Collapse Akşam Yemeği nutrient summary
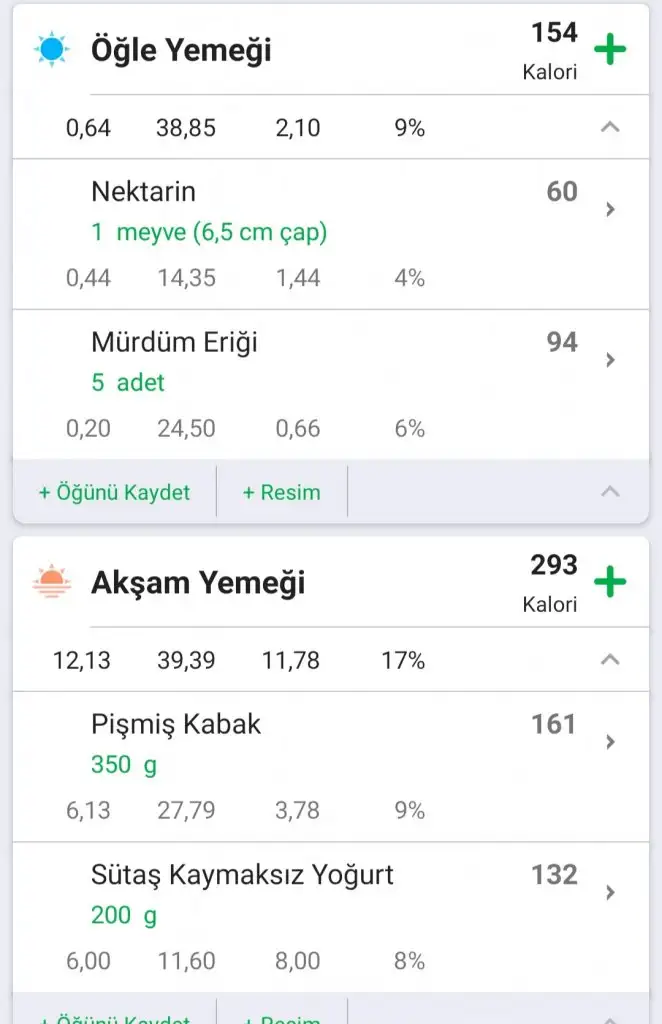The width and height of the screenshot is (662, 1024). point(610,660)
